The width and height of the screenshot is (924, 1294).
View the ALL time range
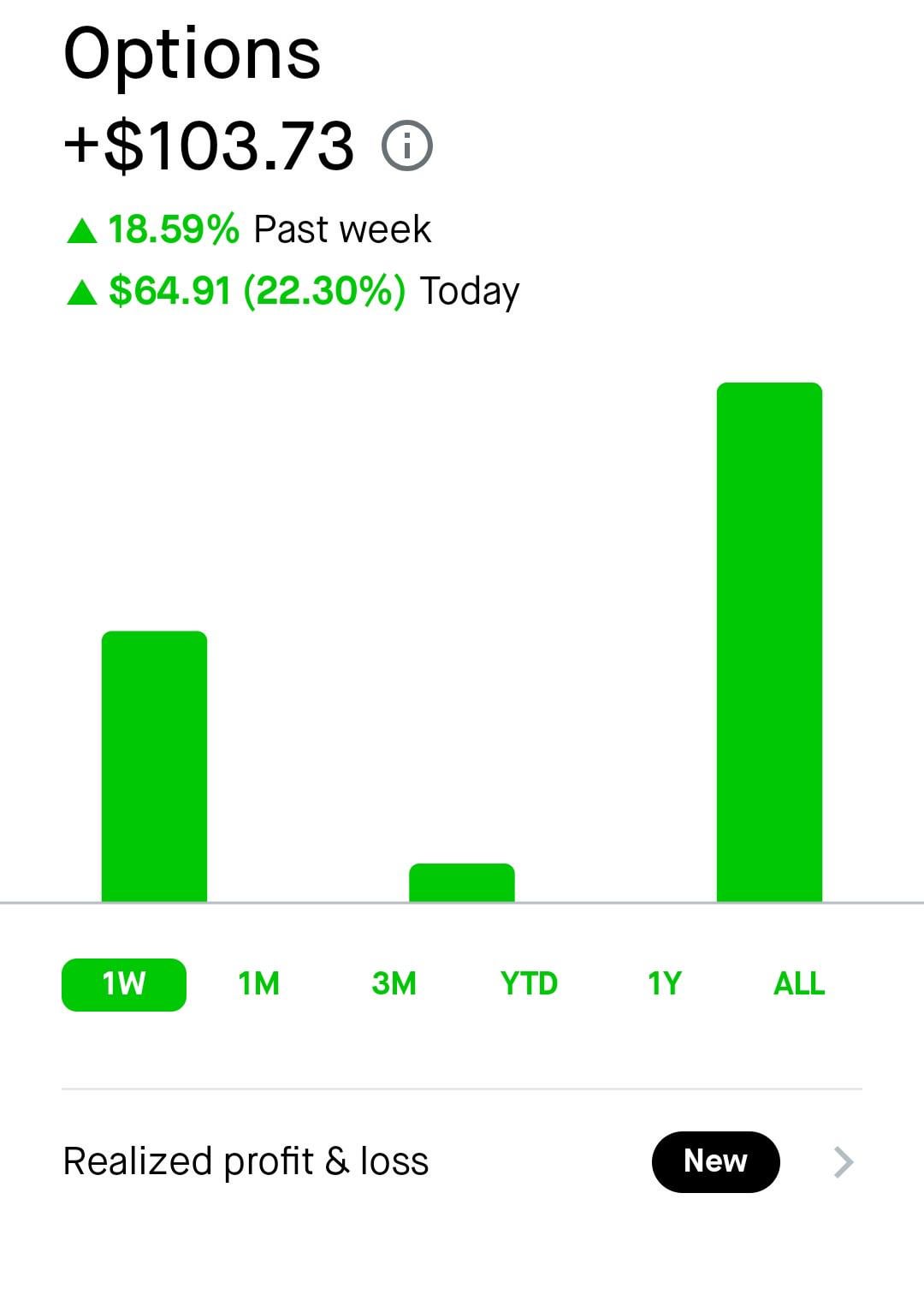(798, 984)
